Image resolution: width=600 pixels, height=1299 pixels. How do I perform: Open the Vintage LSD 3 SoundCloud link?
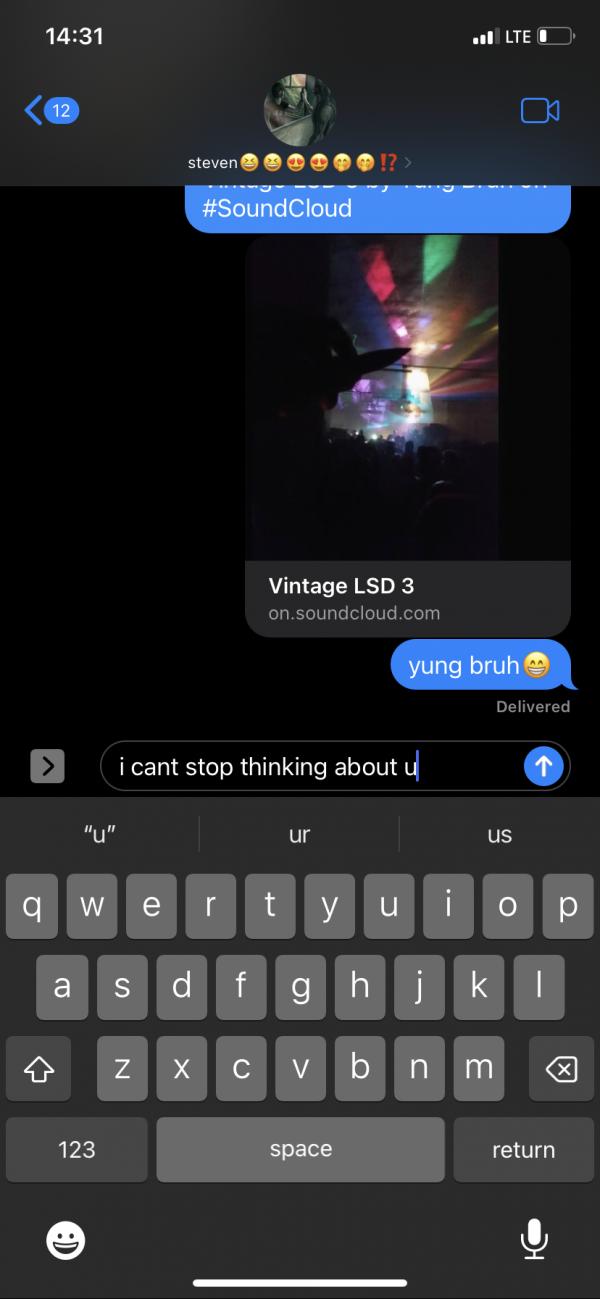pyautogui.click(x=407, y=435)
